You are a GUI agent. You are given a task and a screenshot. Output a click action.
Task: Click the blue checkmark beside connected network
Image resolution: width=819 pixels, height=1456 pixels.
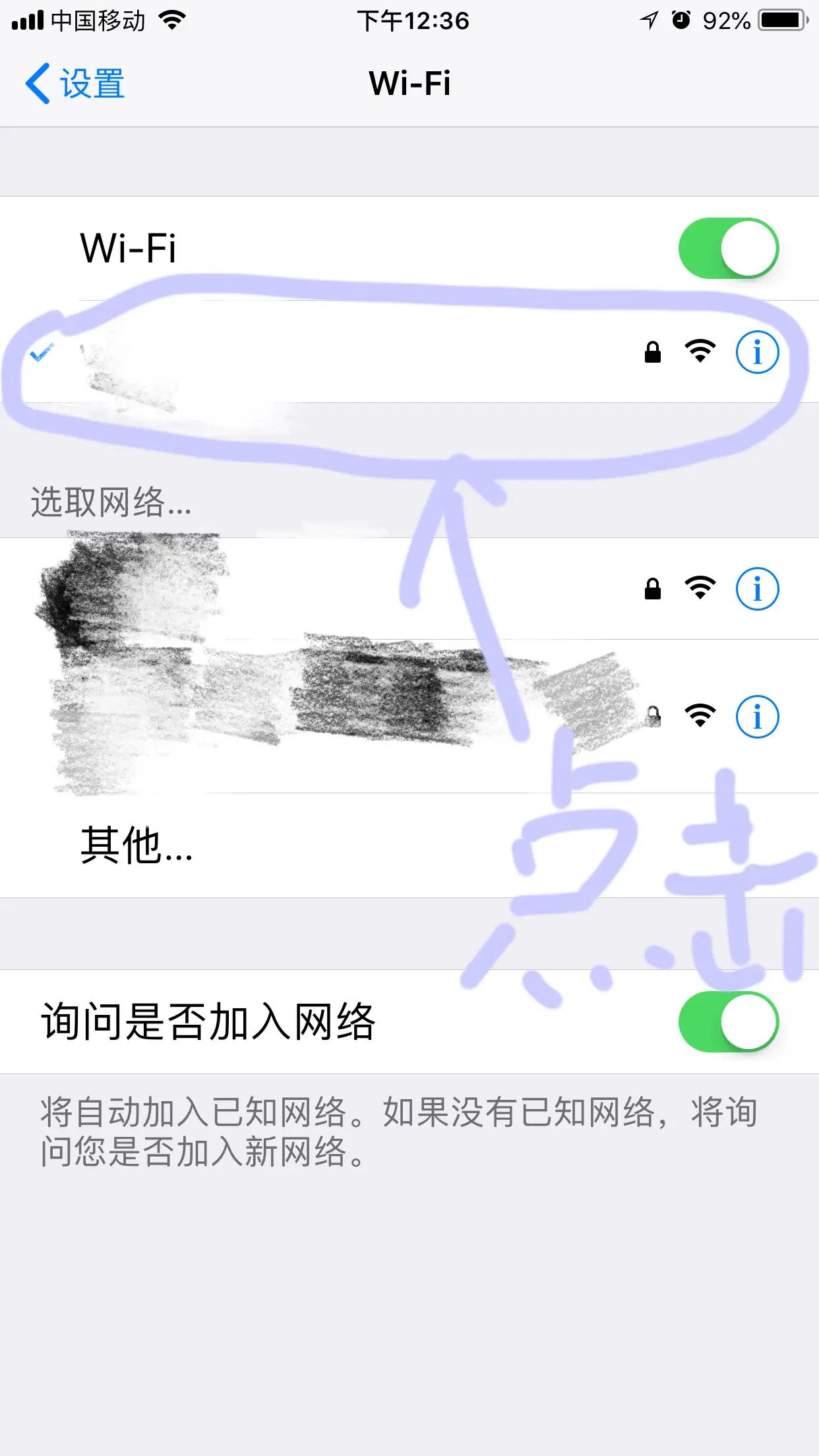point(42,353)
